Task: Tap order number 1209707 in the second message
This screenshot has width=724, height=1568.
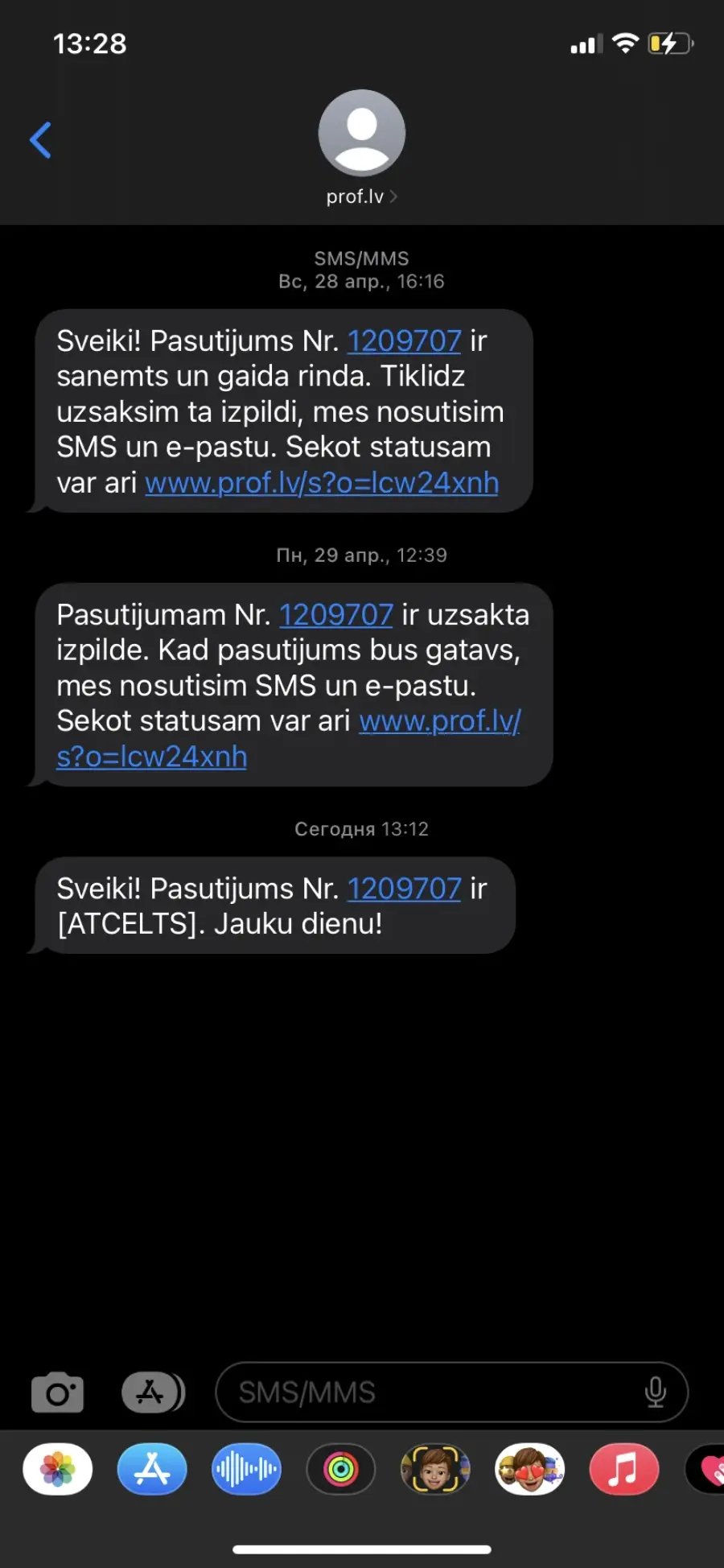Action: pyautogui.click(x=335, y=615)
